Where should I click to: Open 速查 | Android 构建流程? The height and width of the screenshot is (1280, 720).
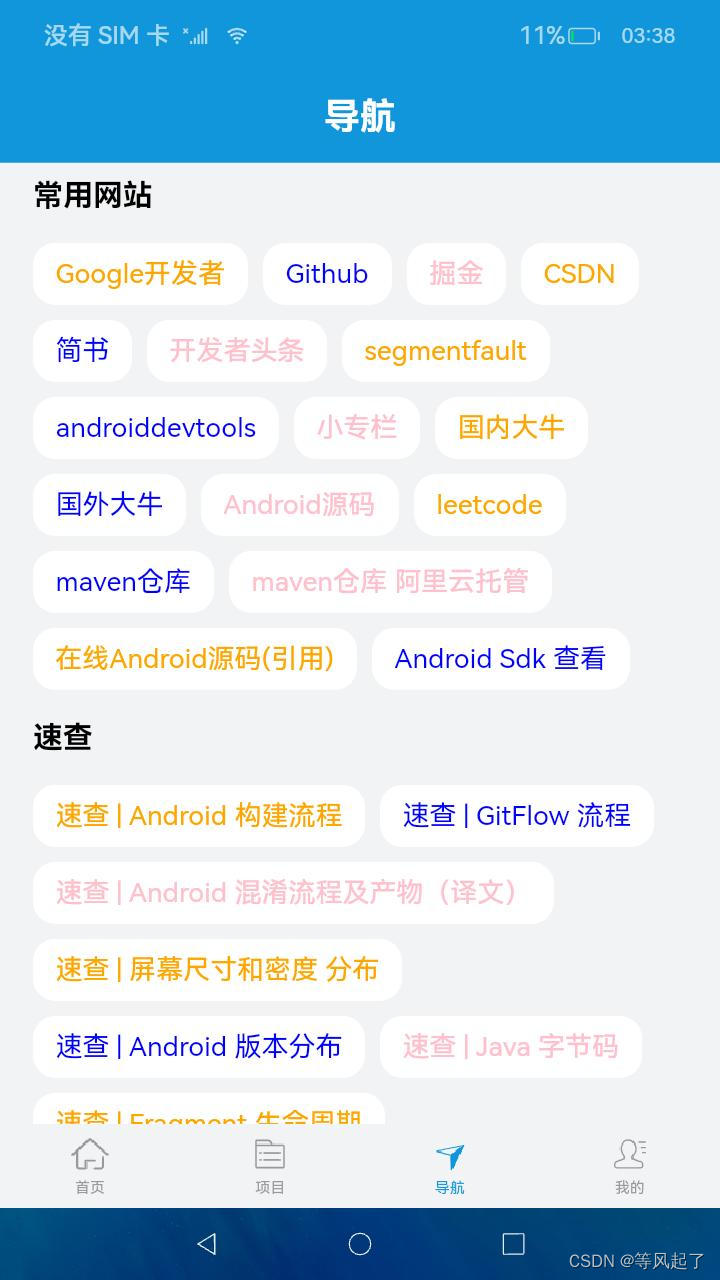[198, 816]
